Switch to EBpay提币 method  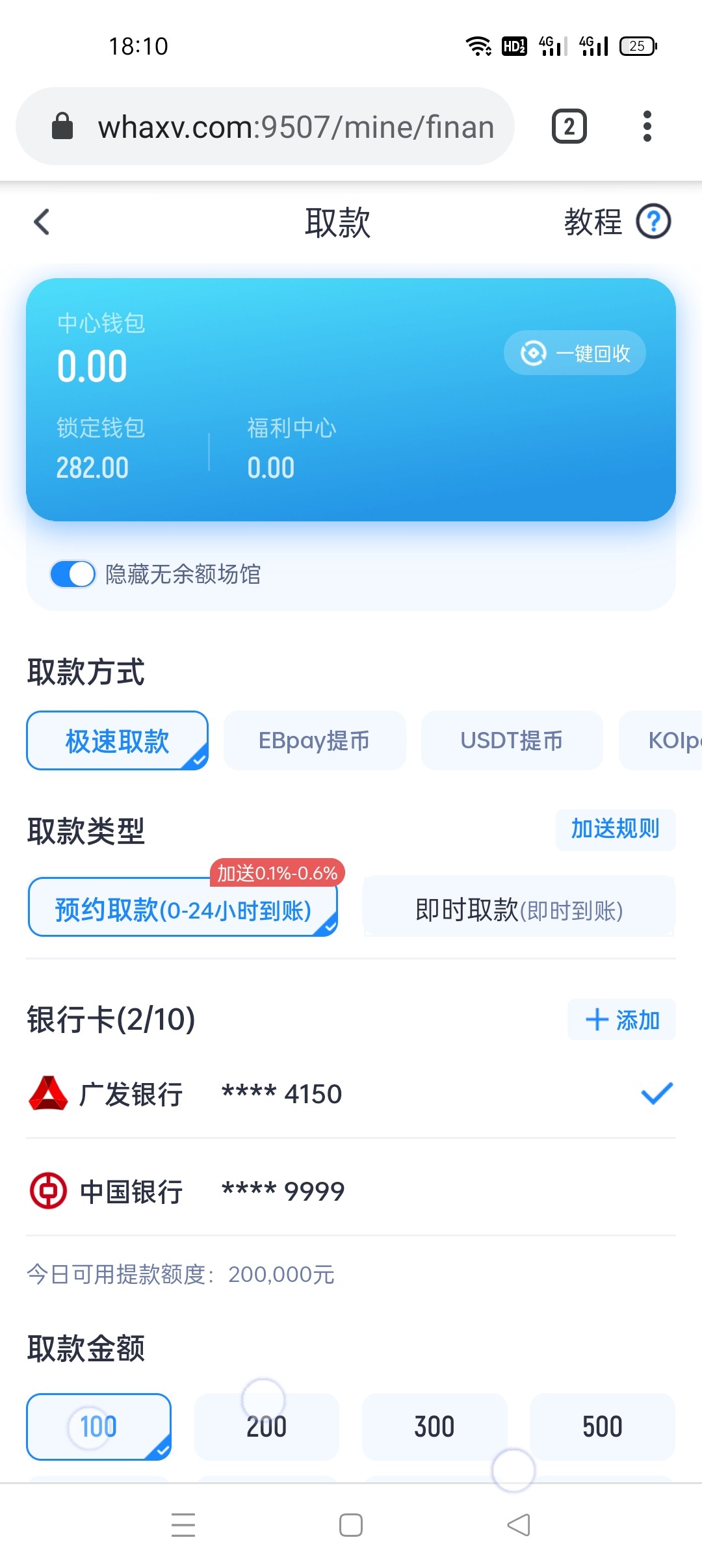tap(315, 740)
